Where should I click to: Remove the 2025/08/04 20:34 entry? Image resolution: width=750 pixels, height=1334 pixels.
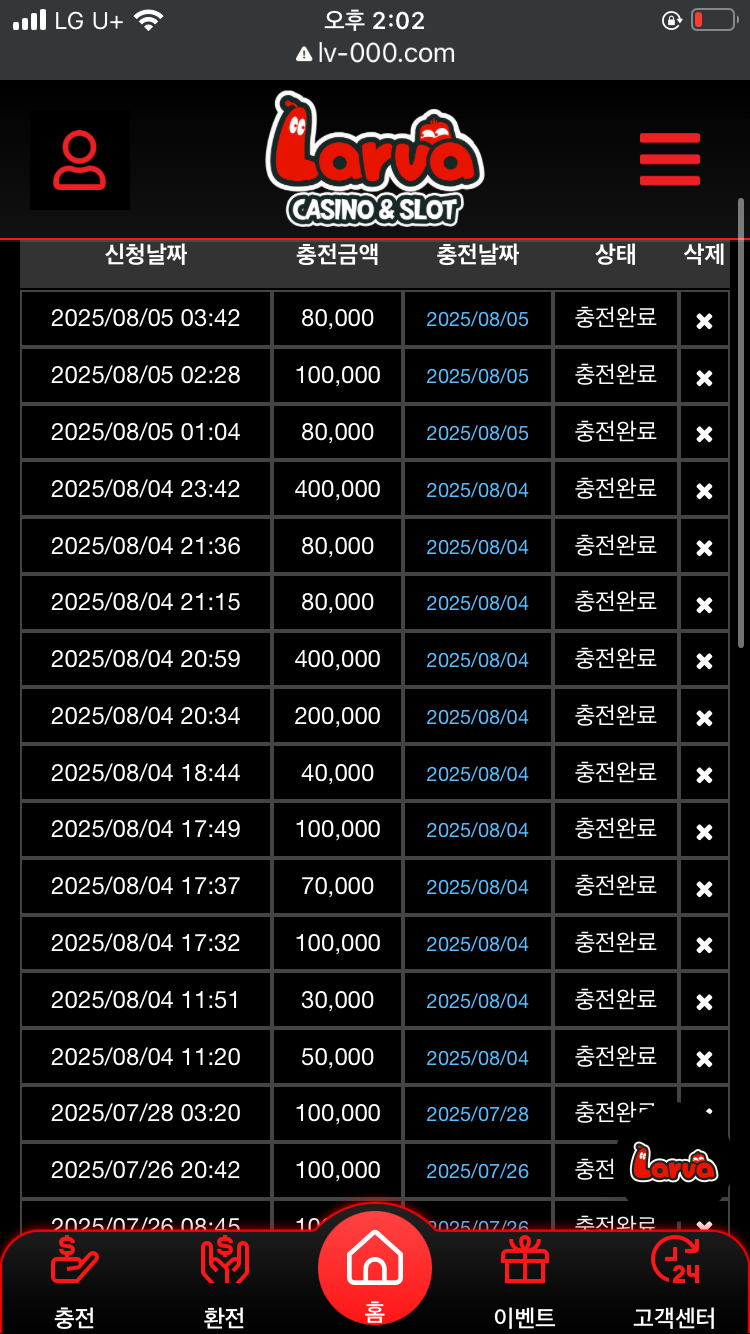tap(704, 718)
